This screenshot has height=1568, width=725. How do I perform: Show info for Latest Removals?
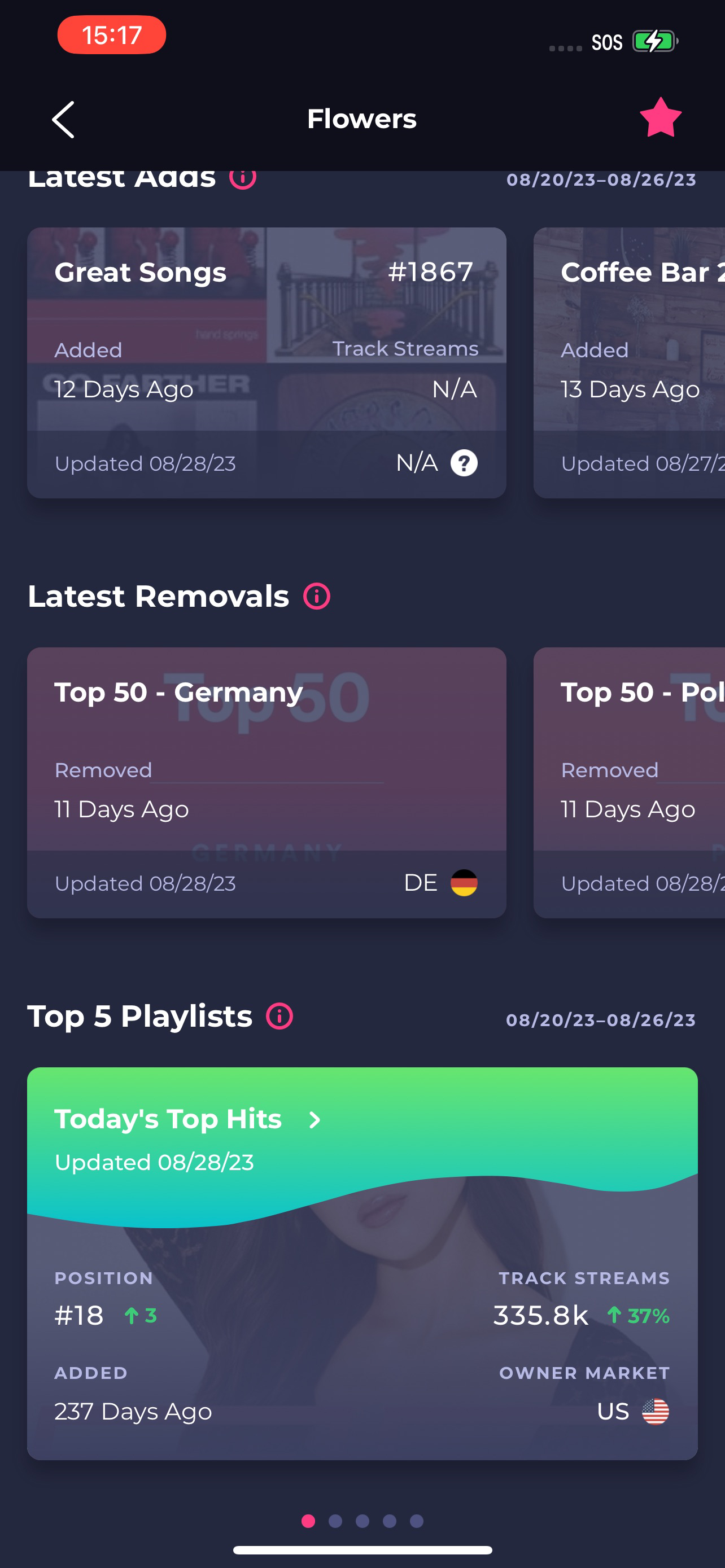pos(317,596)
